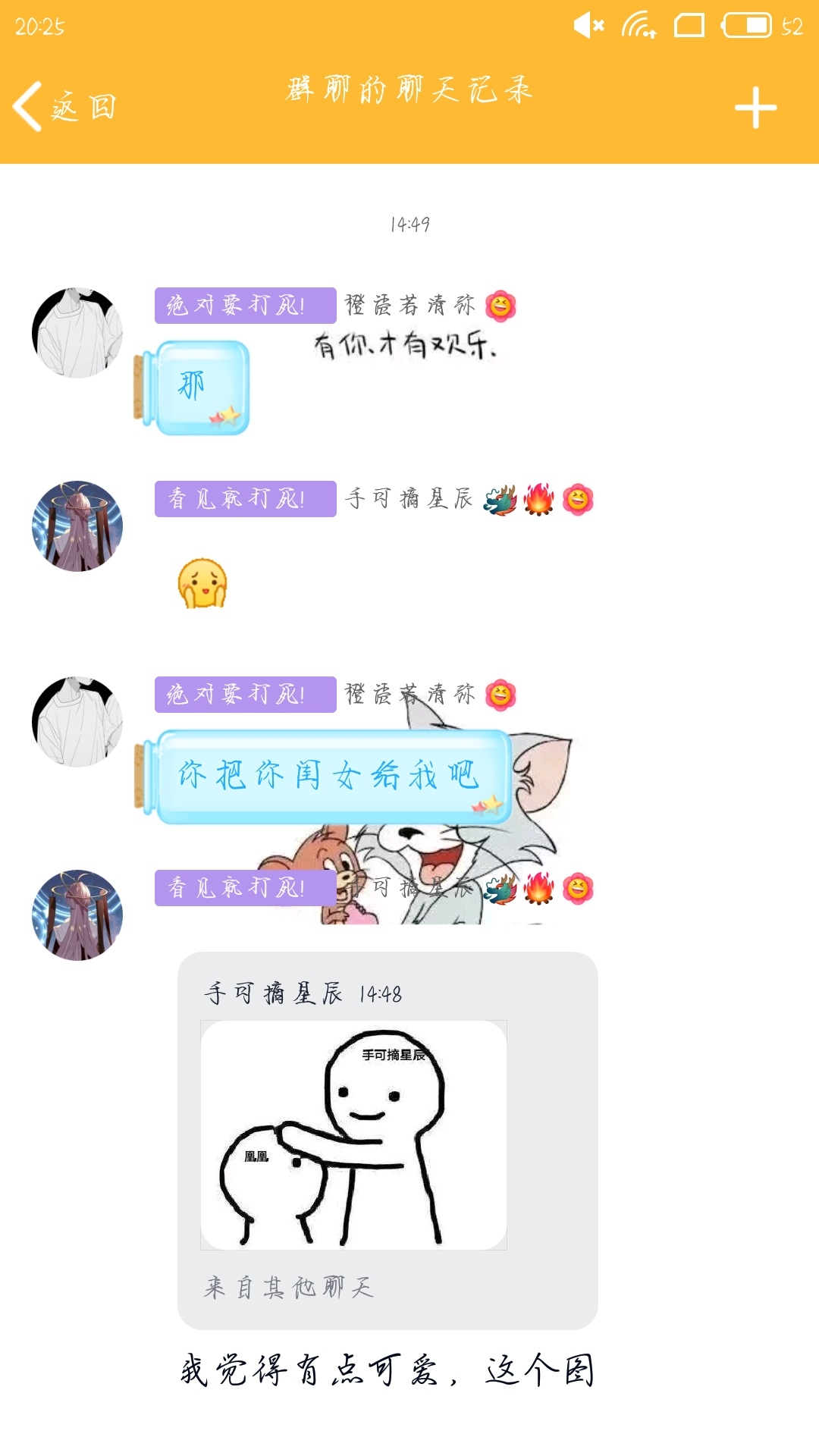The height and width of the screenshot is (1456, 819).
Task: Open the forwarded stick-figure image from 手可摘星辰
Action: click(353, 1135)
